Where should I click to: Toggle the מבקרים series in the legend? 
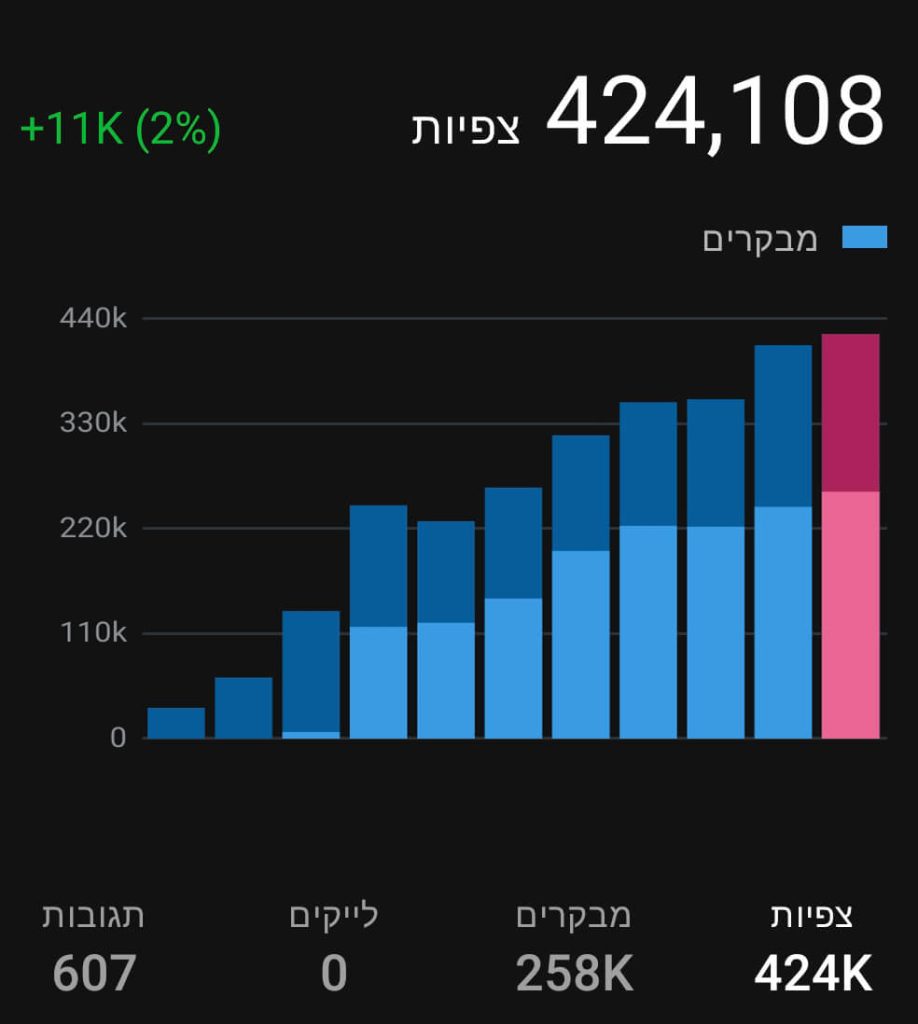(x=763, y=238)
